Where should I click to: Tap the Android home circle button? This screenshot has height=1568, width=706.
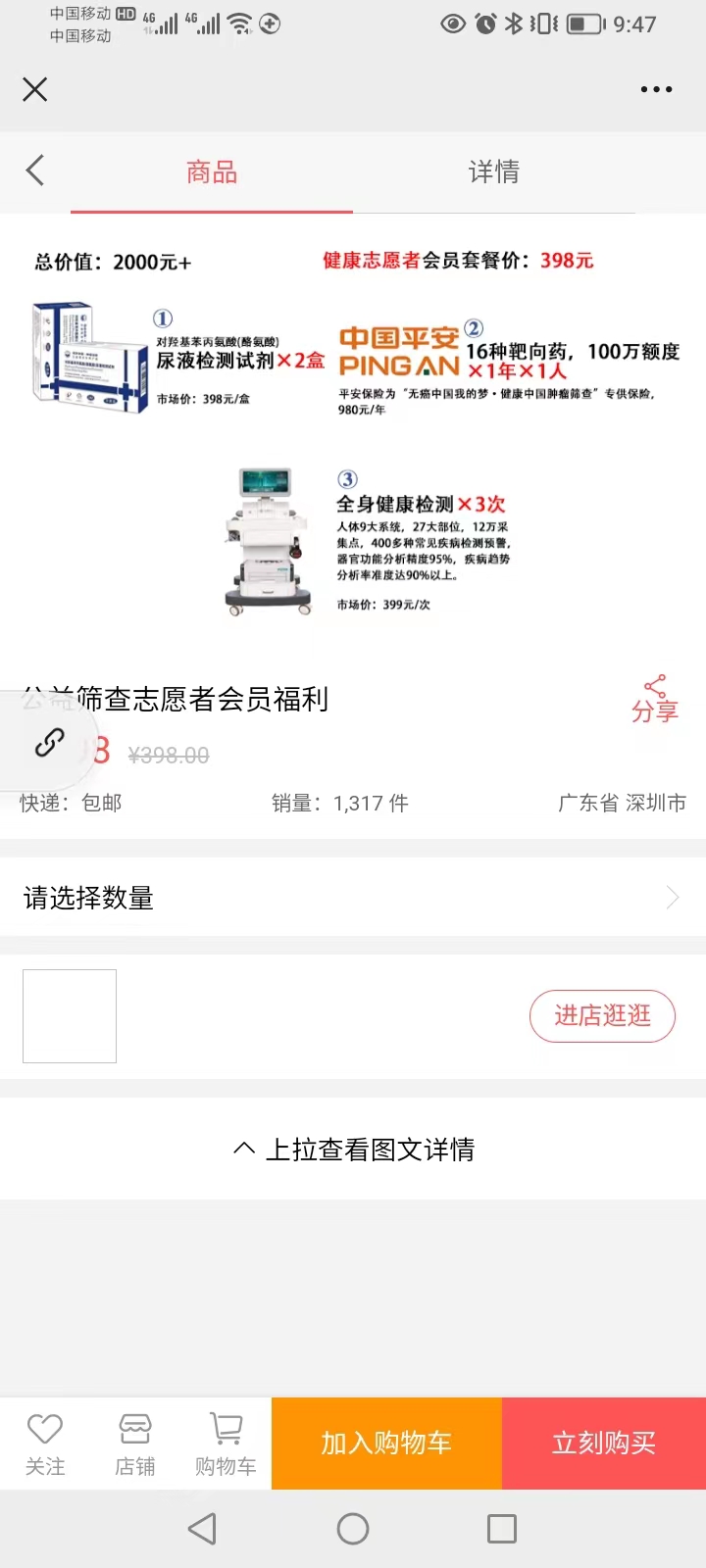click(352, 1528)
